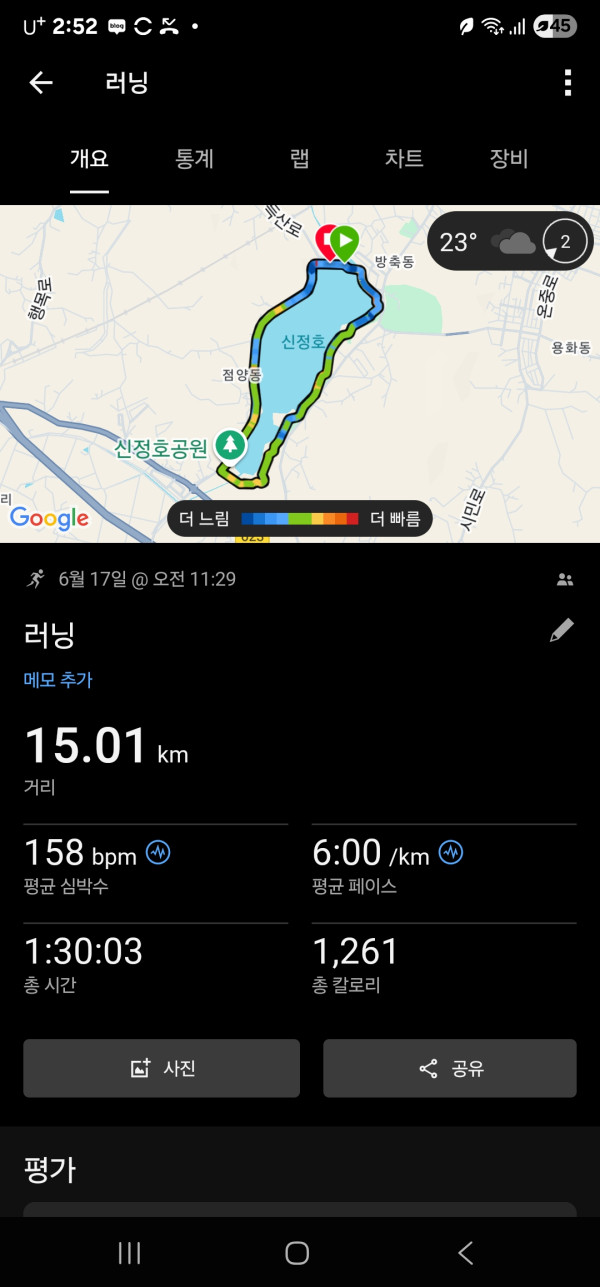Add a photo with the 사진 button
The width and height of the screenshot is (600, 1287).
tap(162, 1068)
